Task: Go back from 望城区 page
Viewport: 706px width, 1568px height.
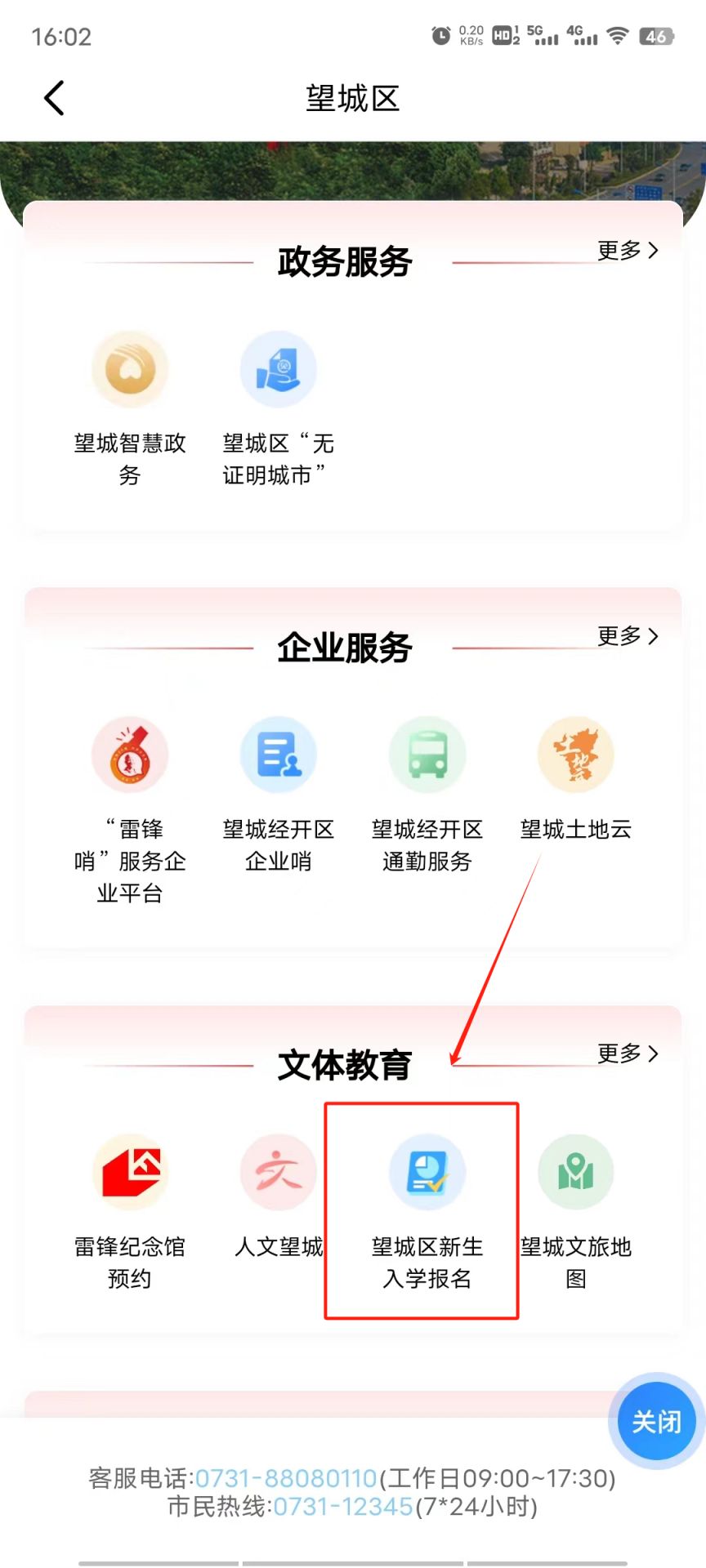Action: pyautogui.click(x=54, y=99)
